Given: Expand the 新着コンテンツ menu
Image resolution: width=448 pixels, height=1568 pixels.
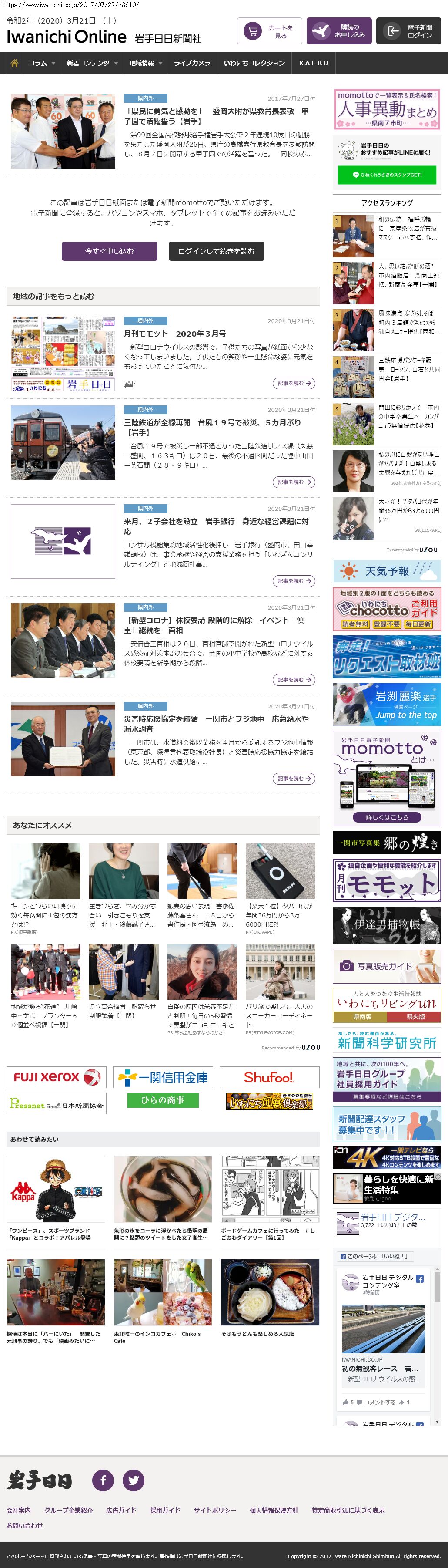Looking at the screenshot, I should (91, 63).
